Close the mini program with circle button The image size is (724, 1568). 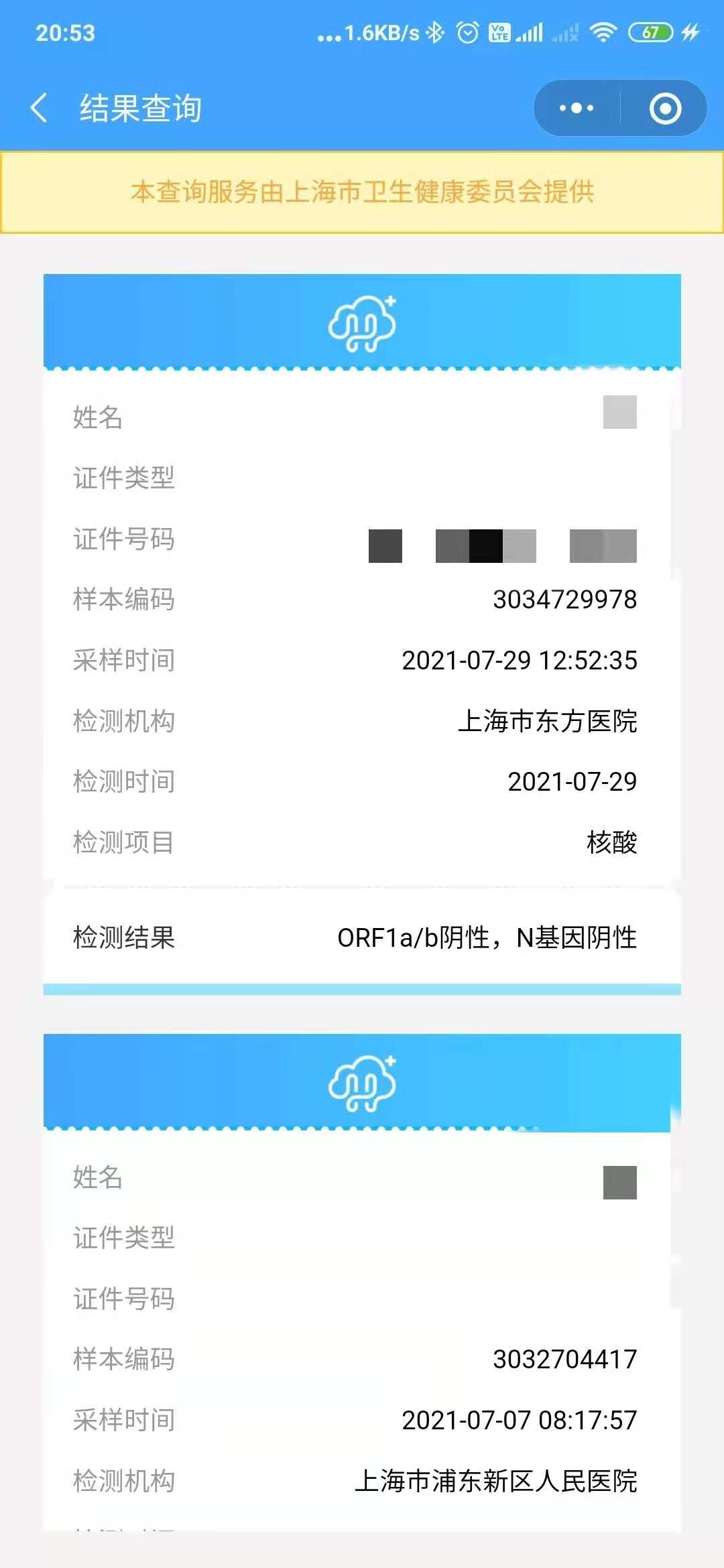665,108
